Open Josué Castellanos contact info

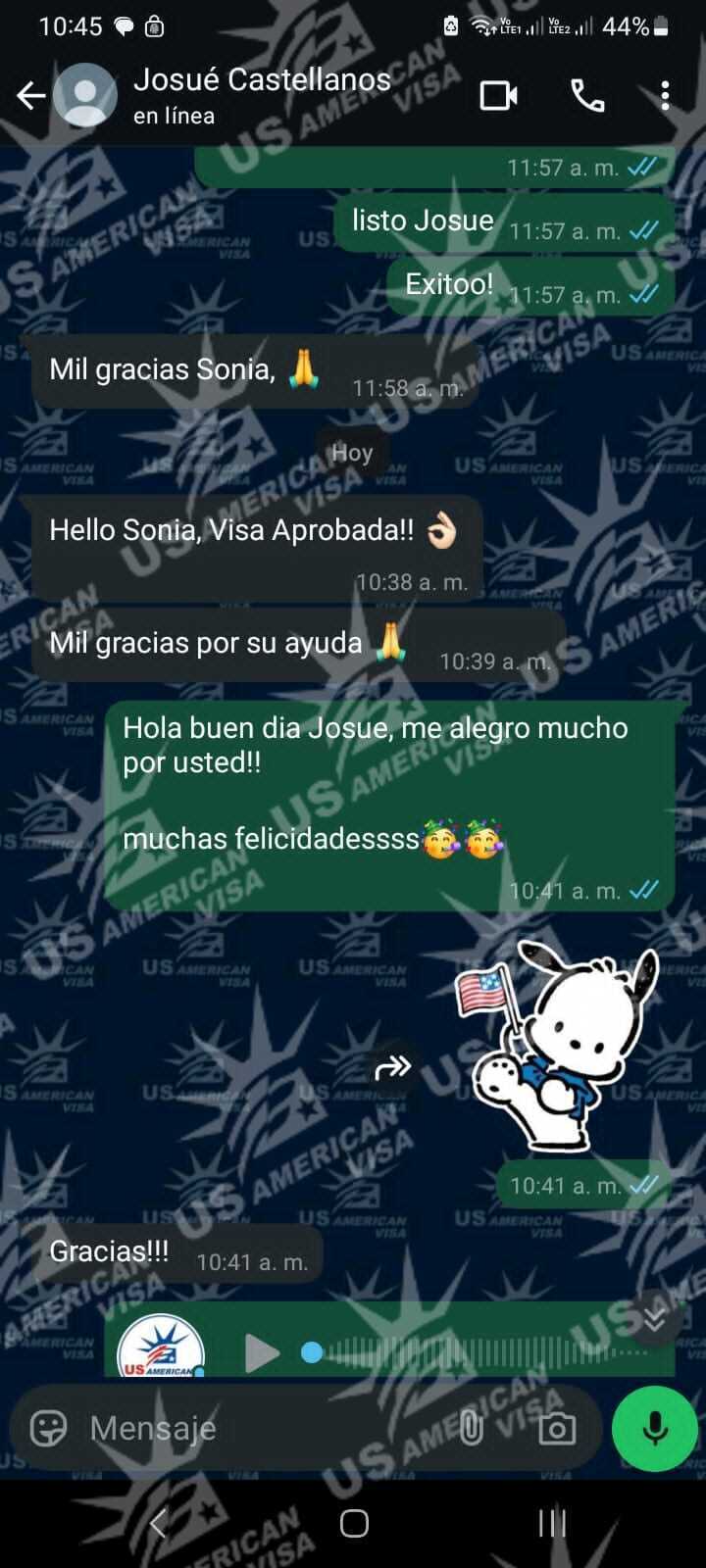tap(262, 94)
